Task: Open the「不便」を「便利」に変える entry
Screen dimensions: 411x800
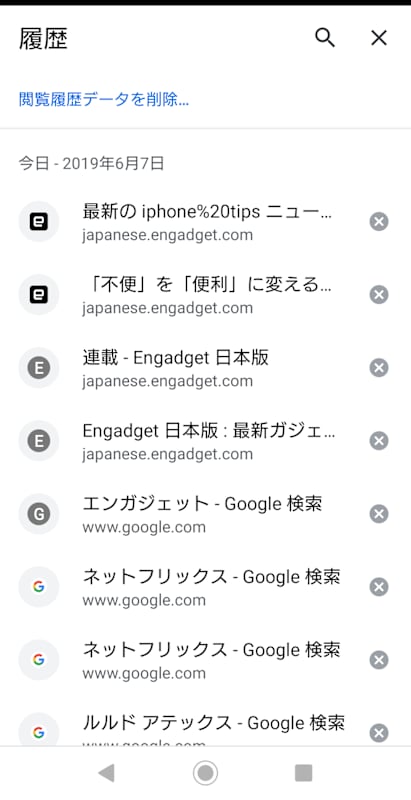Action: (206, 295)
